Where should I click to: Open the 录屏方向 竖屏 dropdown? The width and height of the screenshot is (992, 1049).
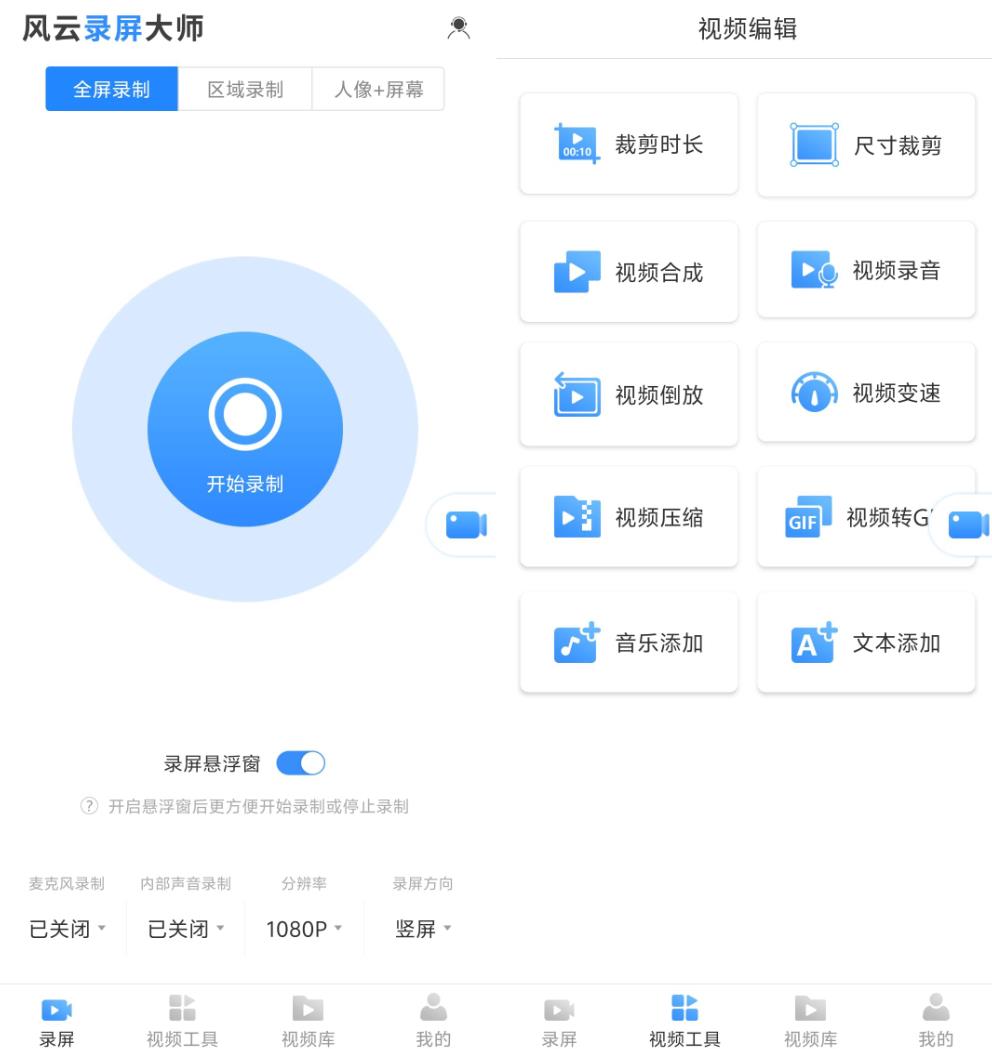pyautogui.click(x=423, y=929)
